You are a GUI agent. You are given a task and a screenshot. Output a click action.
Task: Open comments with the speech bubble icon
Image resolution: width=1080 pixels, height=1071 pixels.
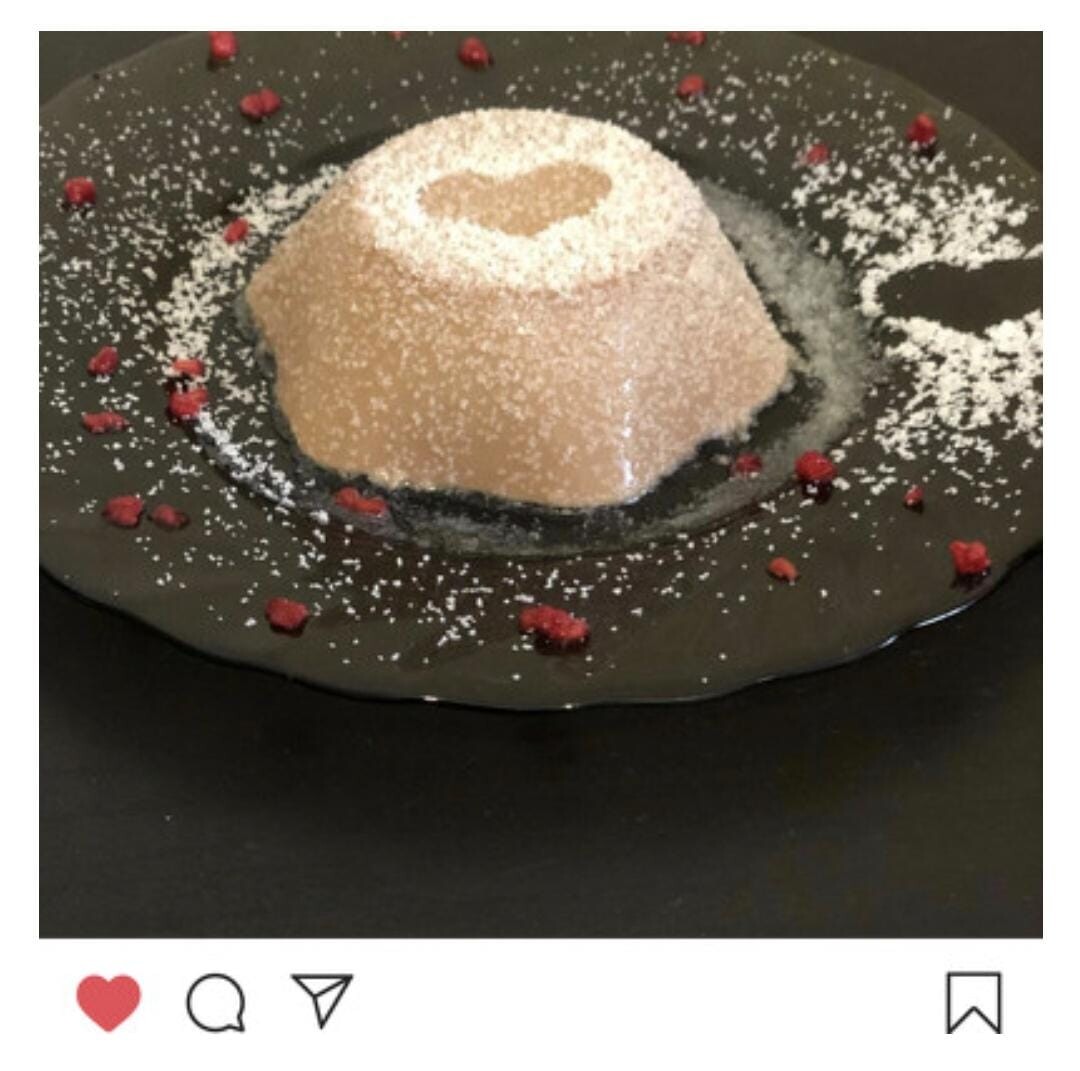click(x=216, y=1003)
